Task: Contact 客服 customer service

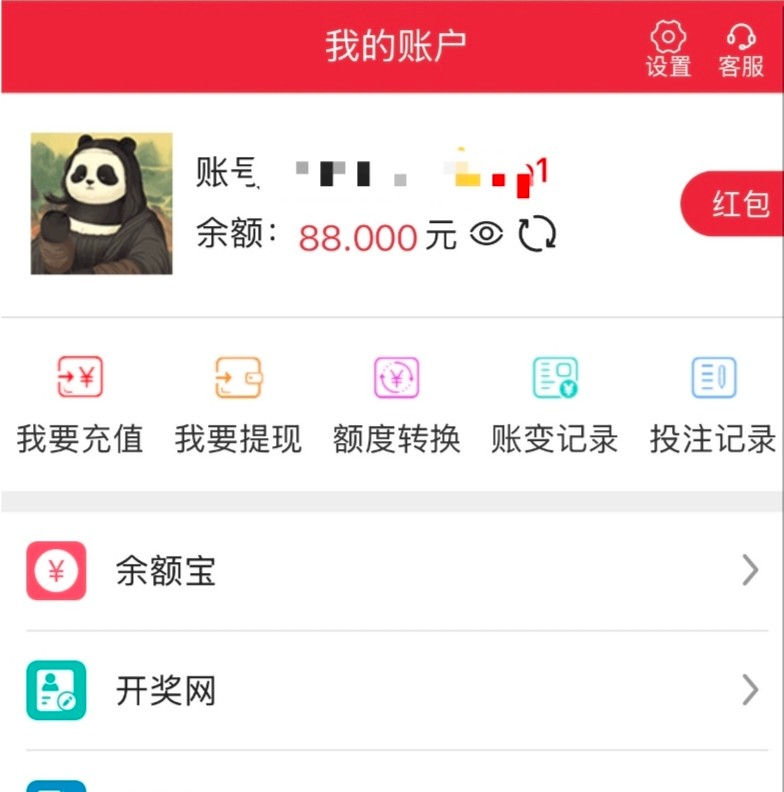Action: tap(741, 50)
